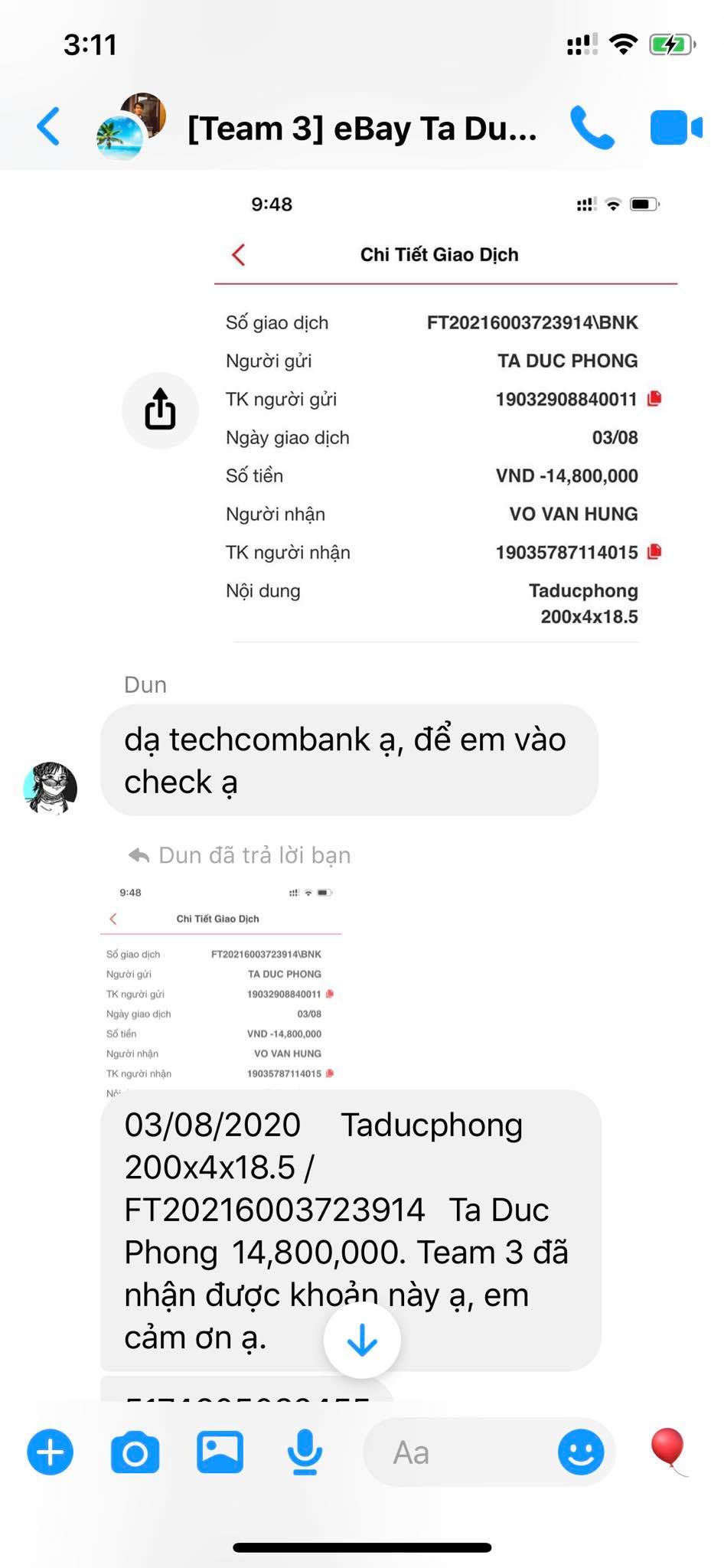Jump to the latest messages

coord(362,1340)
